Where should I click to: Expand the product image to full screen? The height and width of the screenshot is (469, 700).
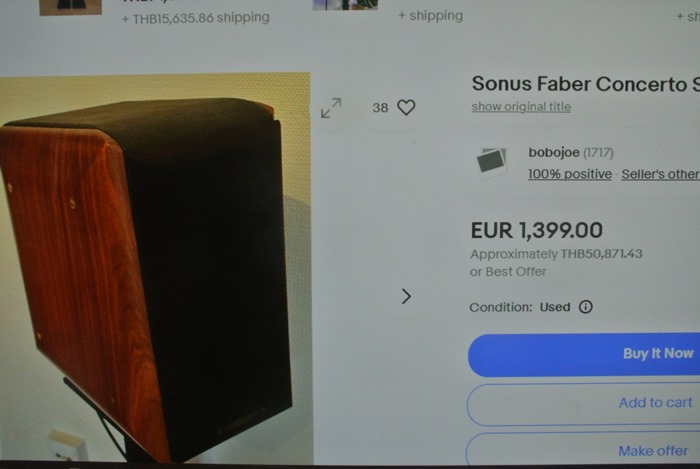[x=331, y=108]
